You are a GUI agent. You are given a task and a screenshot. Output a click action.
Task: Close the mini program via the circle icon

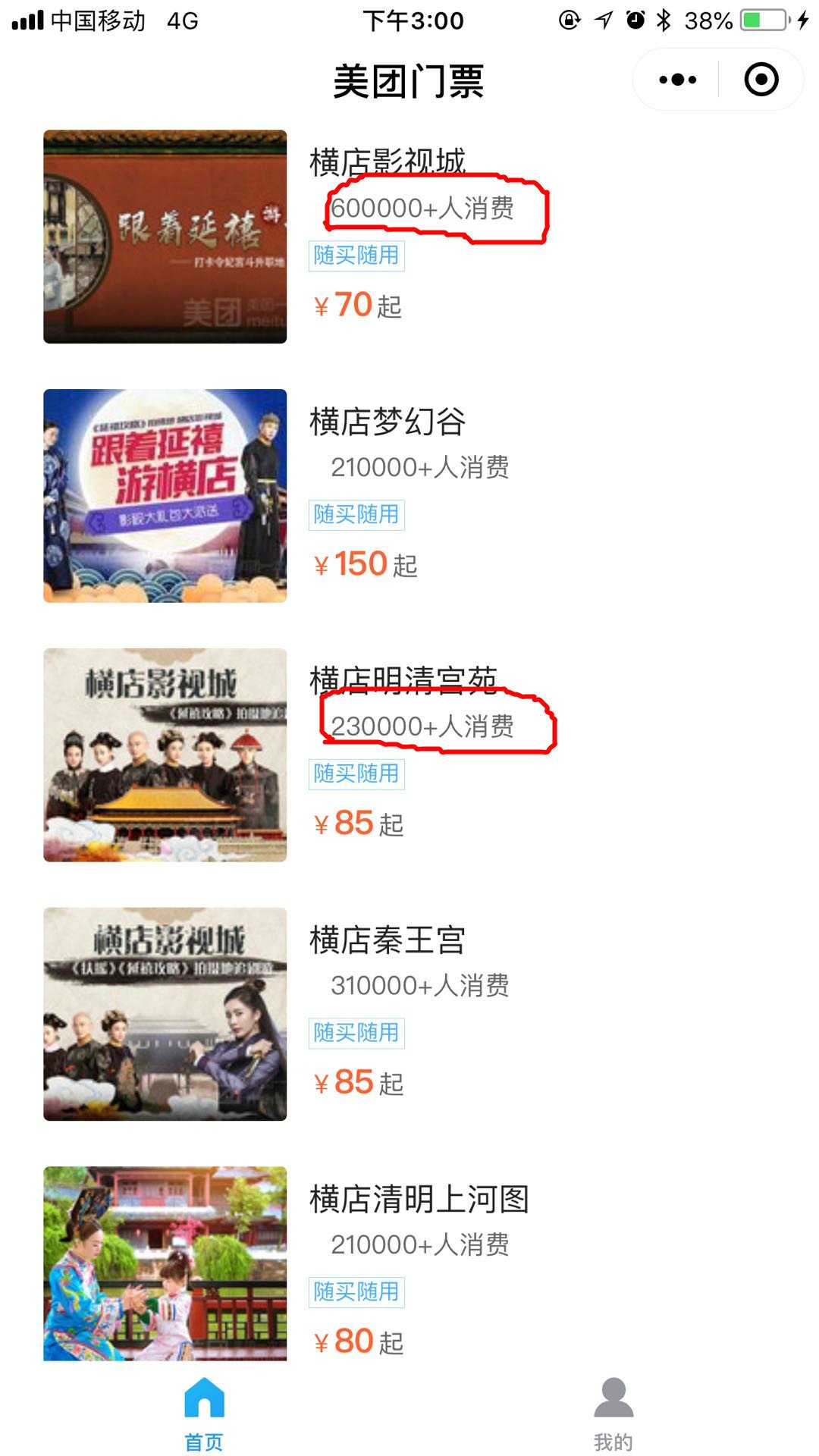761,80
